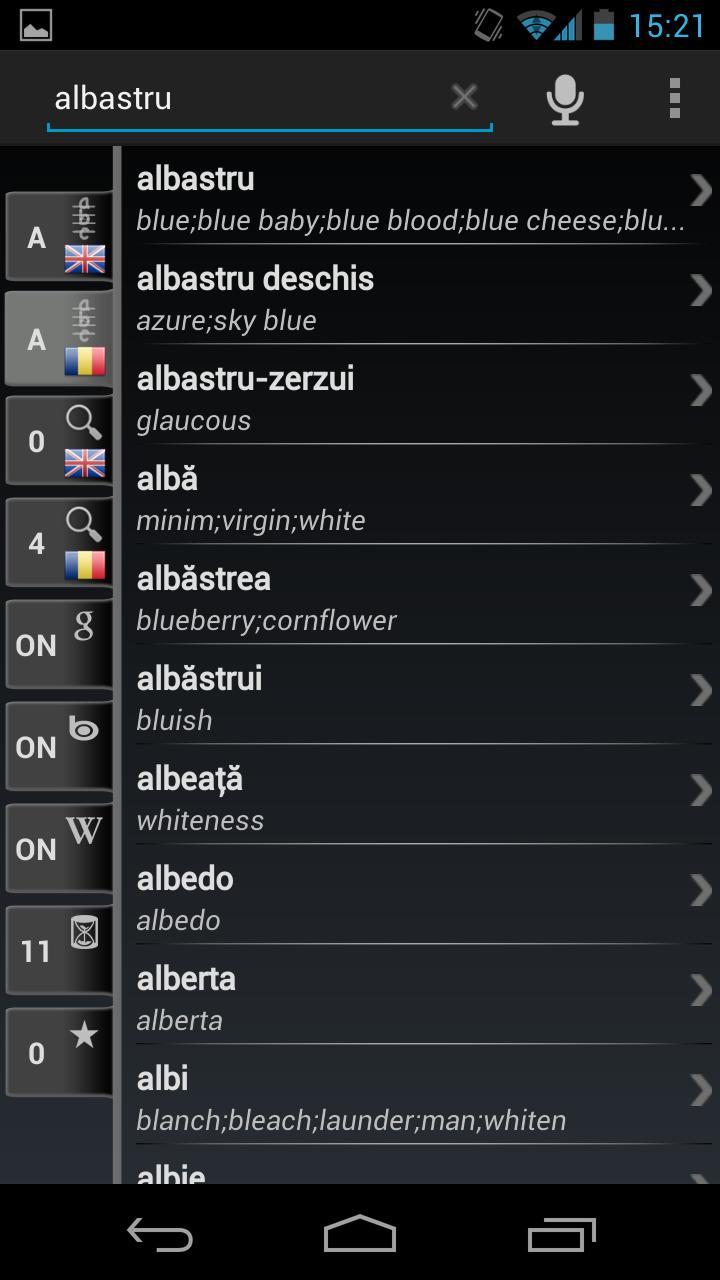Show the Romanian search results tab
Screen dimensions: 720x1280
(x=59, y=543)
